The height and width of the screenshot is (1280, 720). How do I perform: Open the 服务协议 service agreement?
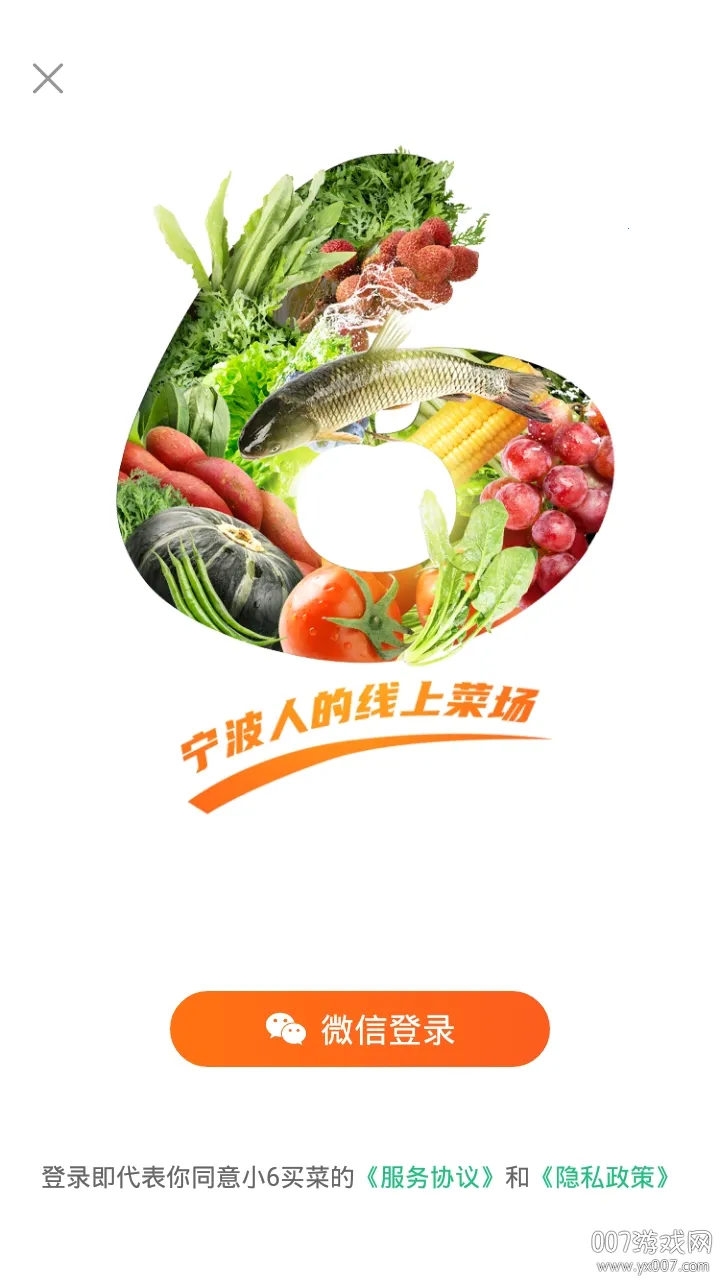pos(430,1178)
